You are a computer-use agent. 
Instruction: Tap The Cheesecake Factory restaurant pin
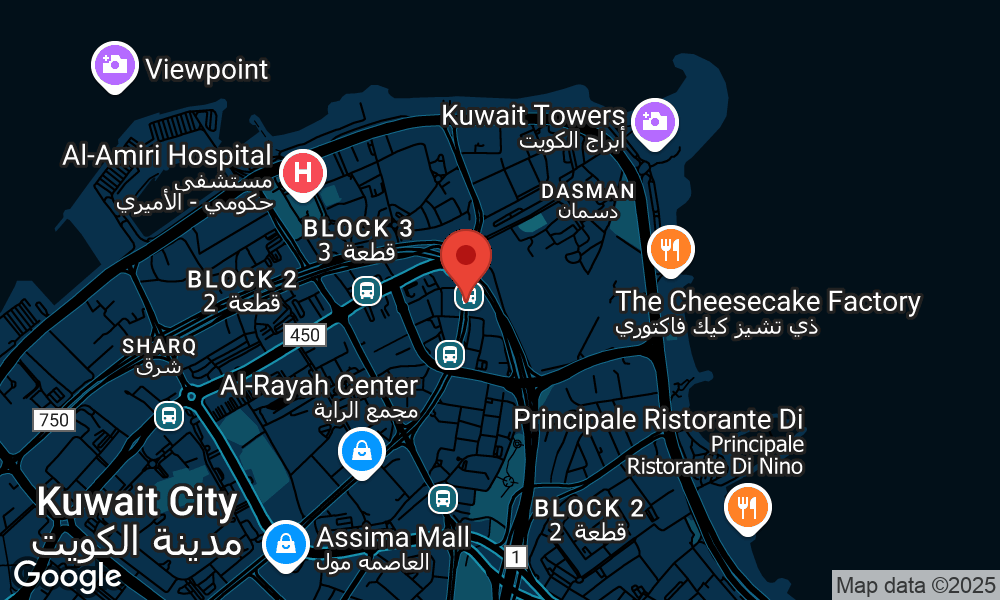pos(671,249)
